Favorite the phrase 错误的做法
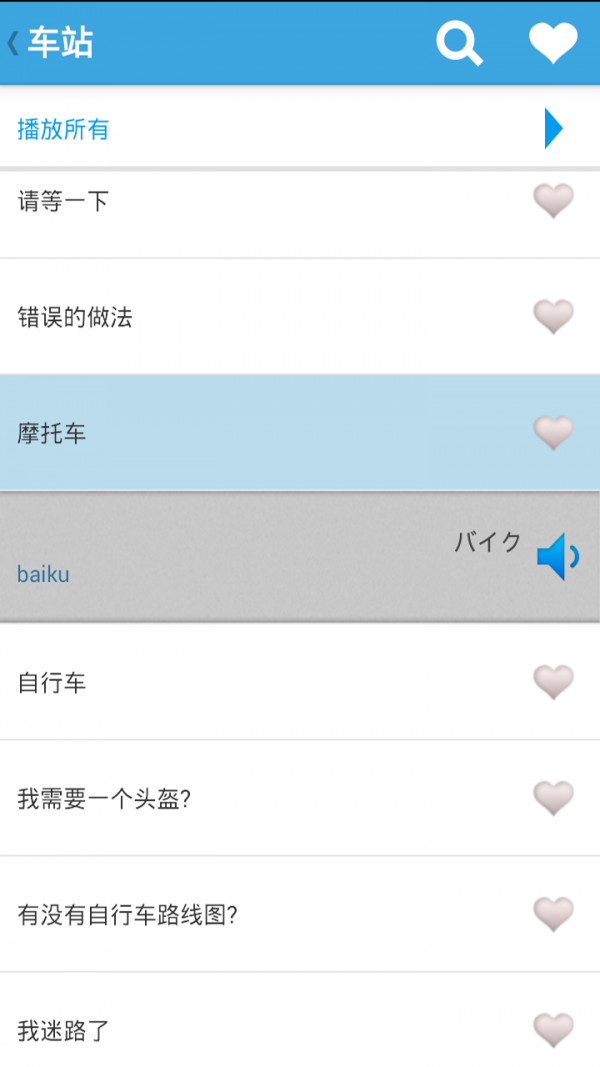 tap(553, 317)
